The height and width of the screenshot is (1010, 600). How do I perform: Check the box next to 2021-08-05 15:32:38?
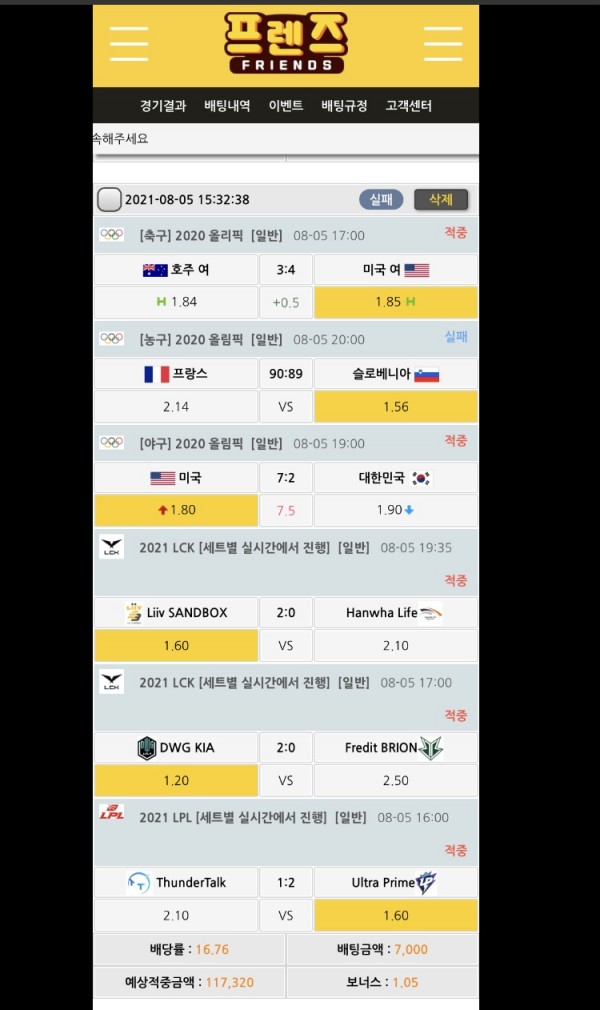pos(109,199)
